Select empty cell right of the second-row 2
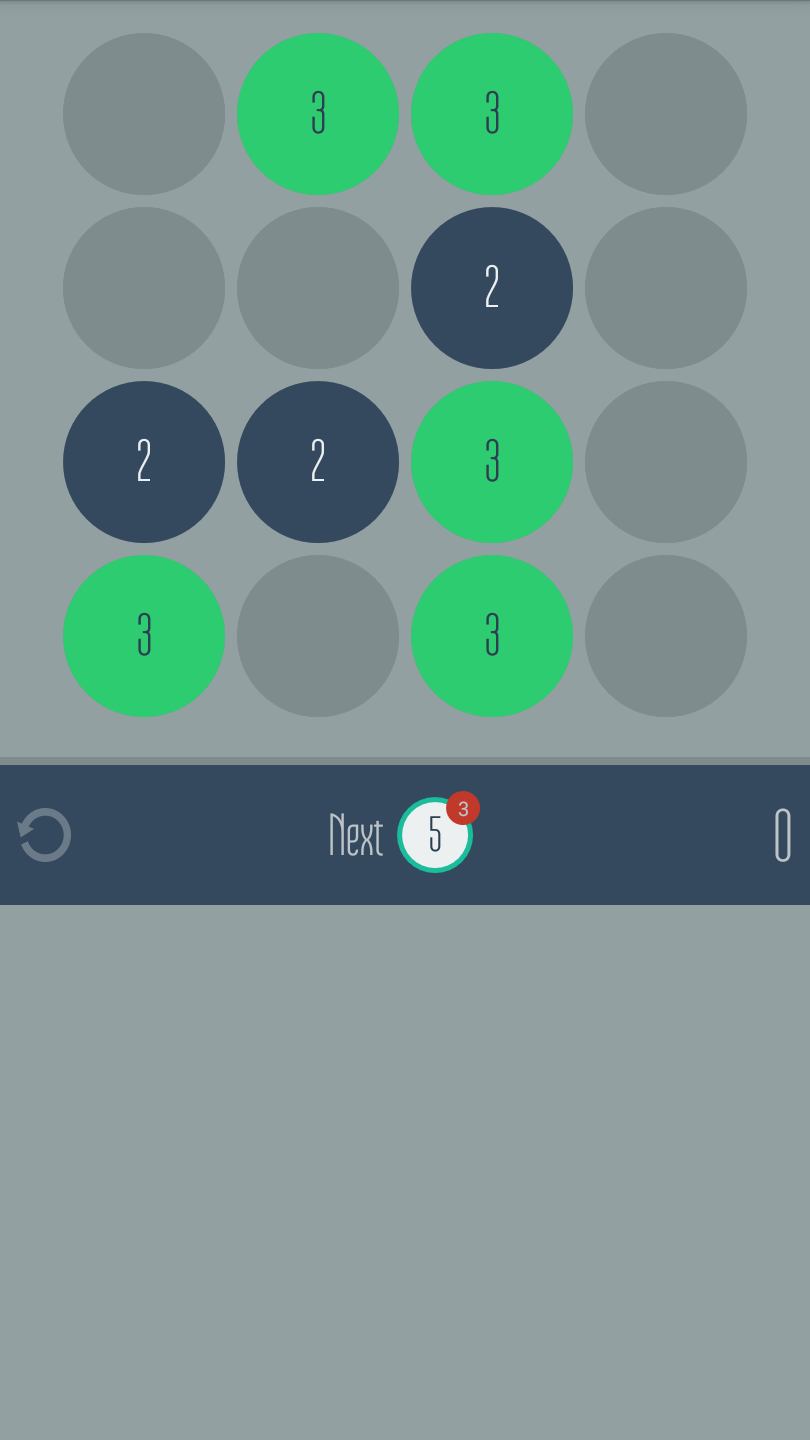 666,288
